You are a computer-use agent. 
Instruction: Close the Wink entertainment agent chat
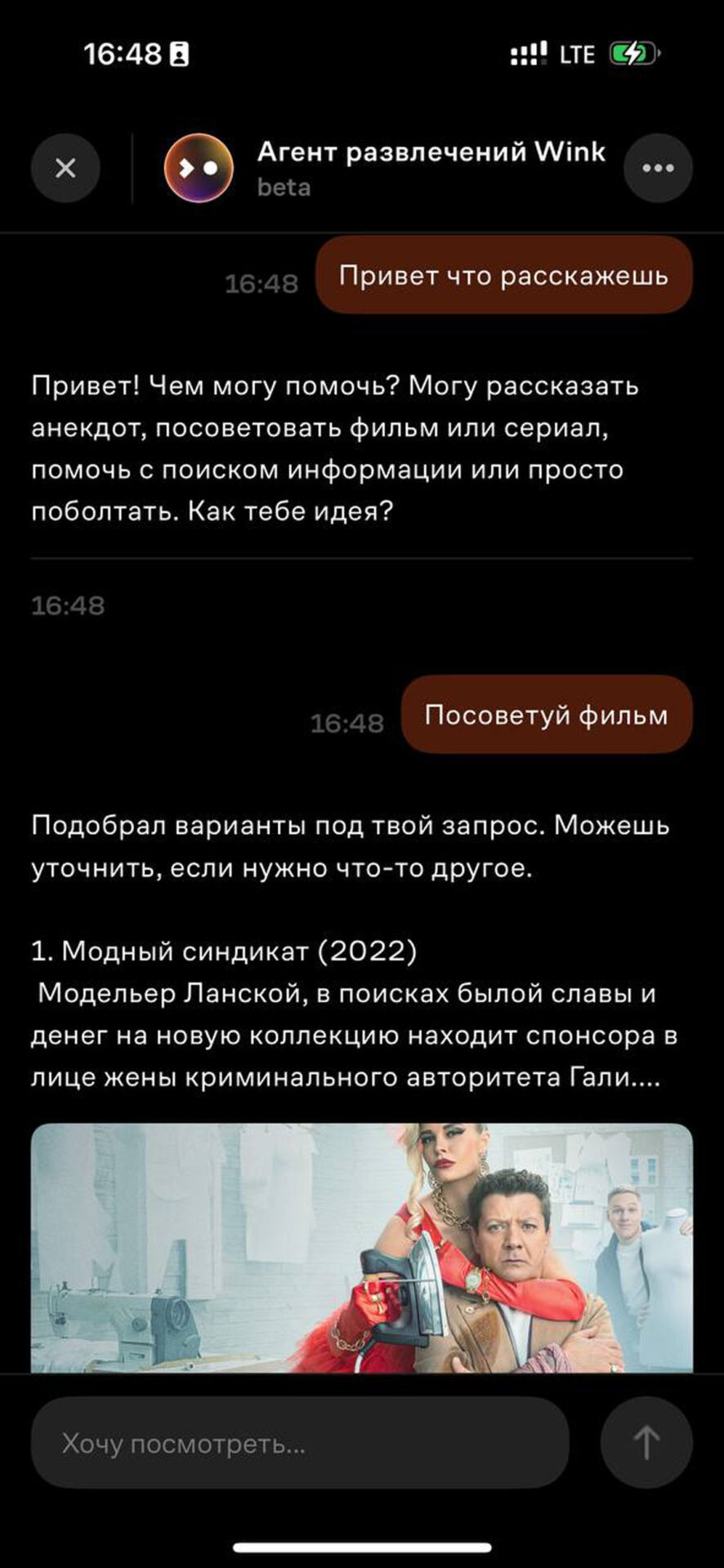[65, 168]
